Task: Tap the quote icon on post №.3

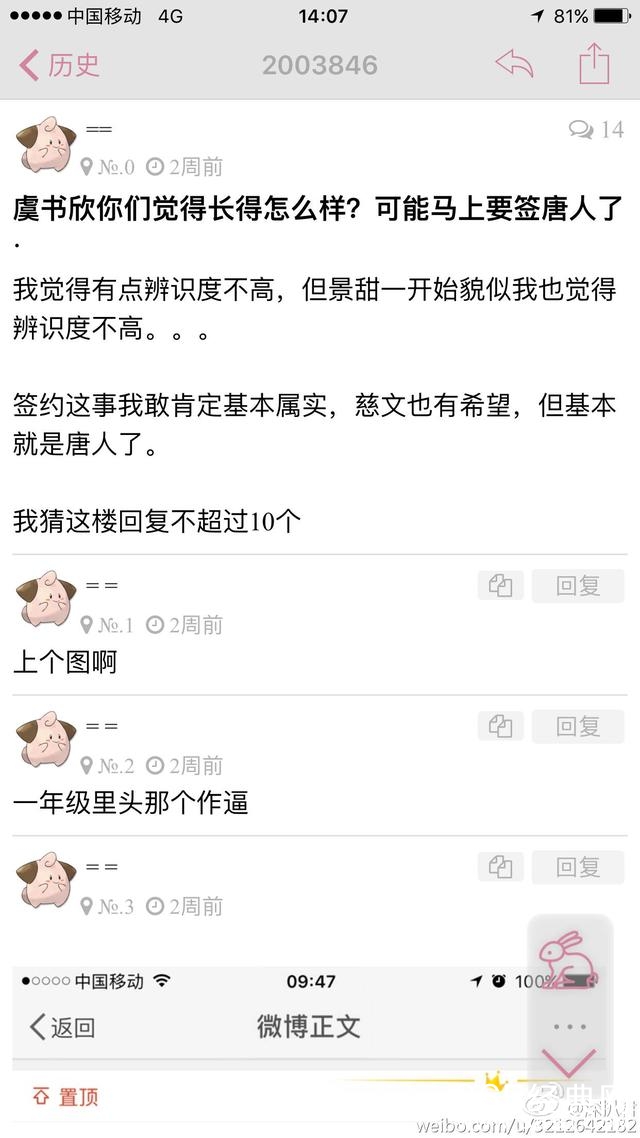Action: tap(500, 867)
